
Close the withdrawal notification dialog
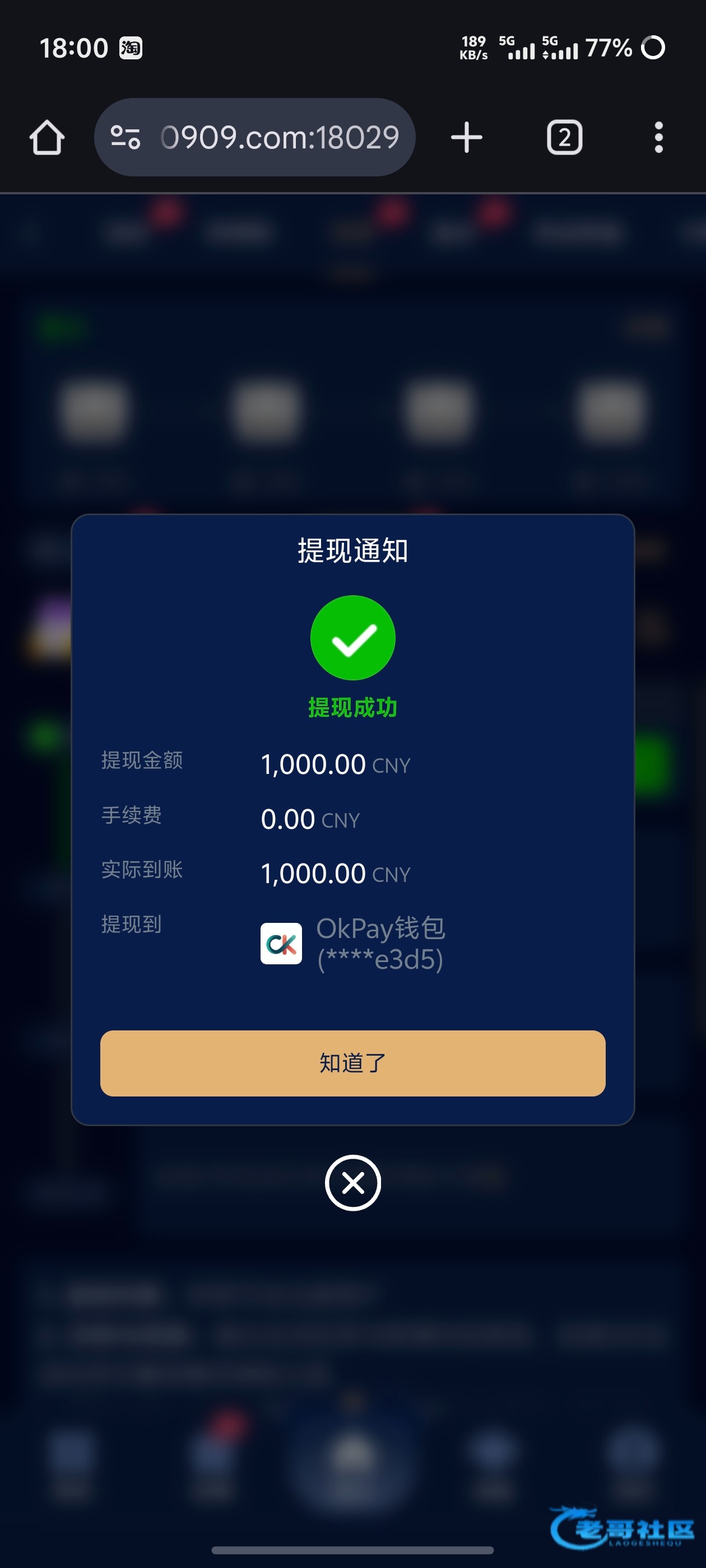point(352,1183)
